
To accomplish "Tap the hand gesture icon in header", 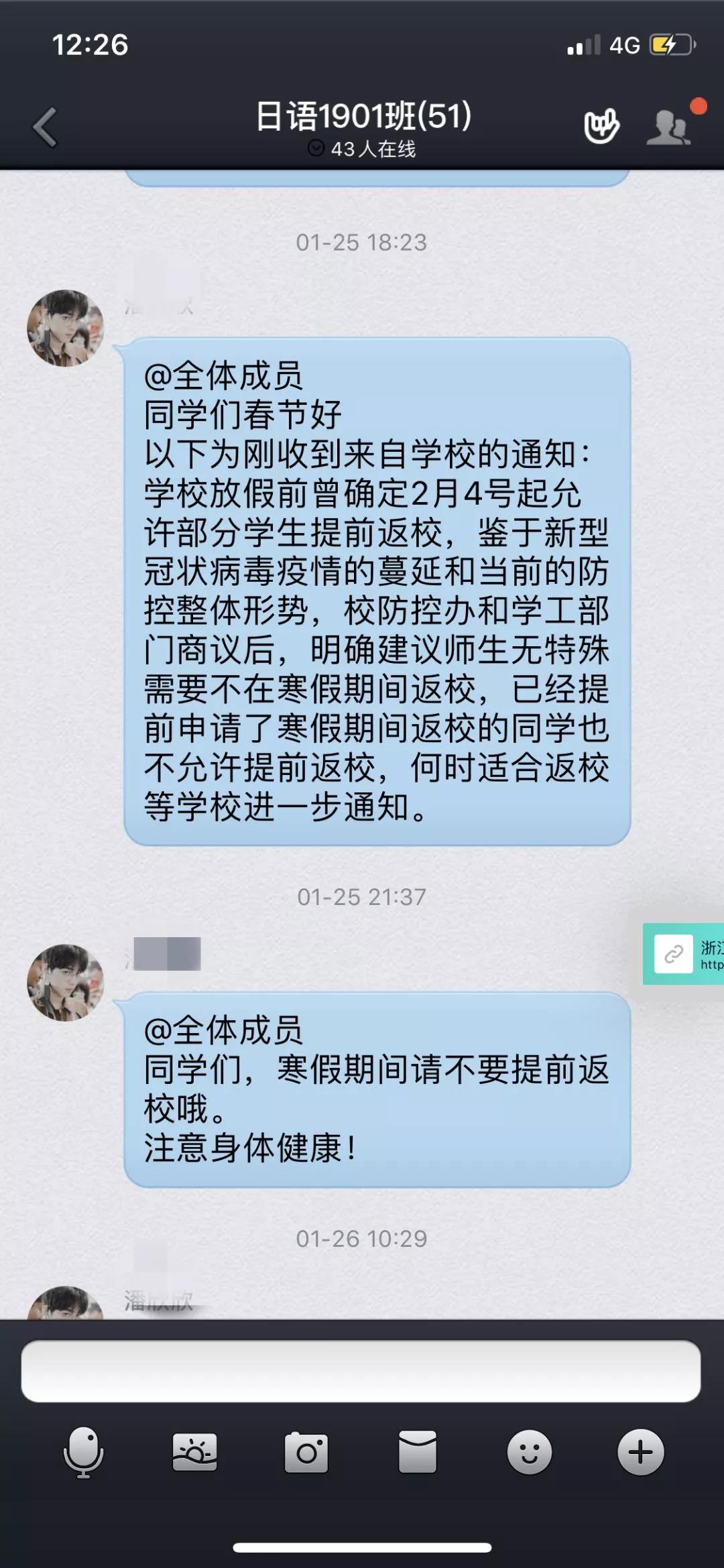I will pos(601,126).
